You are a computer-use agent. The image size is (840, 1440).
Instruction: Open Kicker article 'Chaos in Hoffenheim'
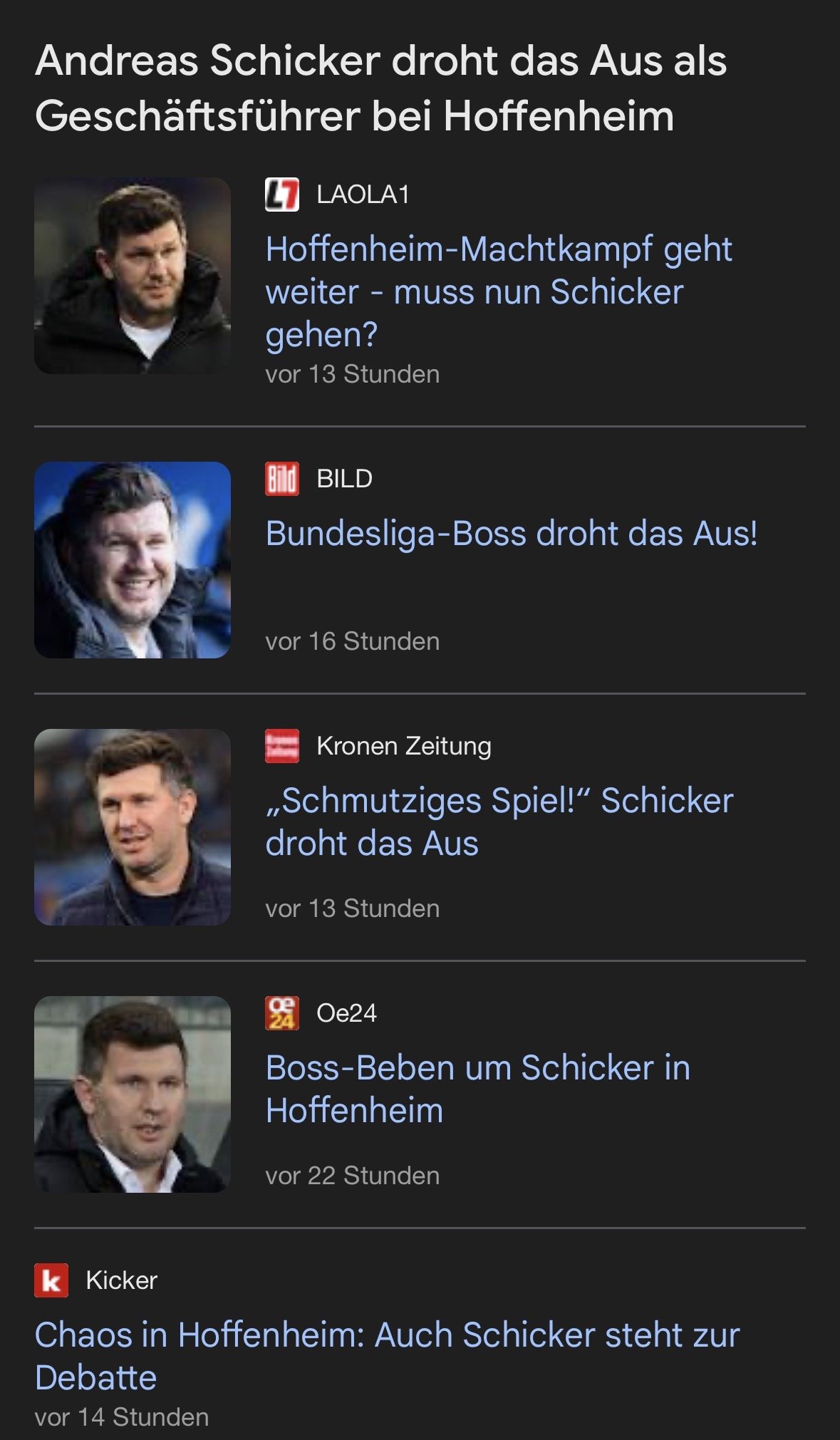[387, 1355]
